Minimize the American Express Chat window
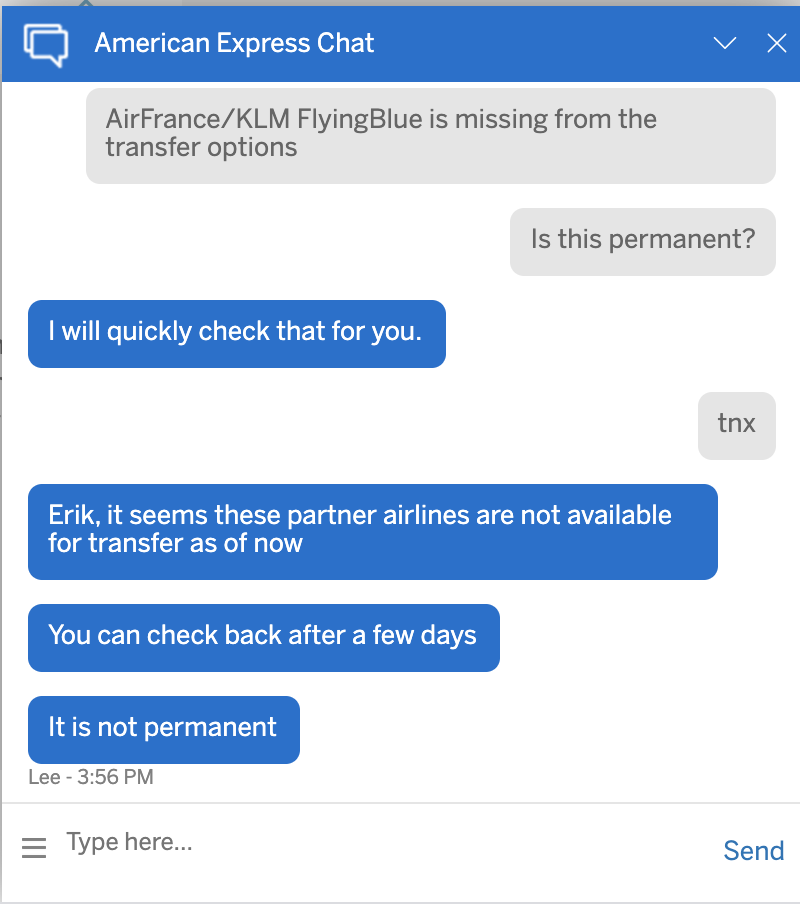This screenshot has height=904, width=800. [x=725, y=43]
